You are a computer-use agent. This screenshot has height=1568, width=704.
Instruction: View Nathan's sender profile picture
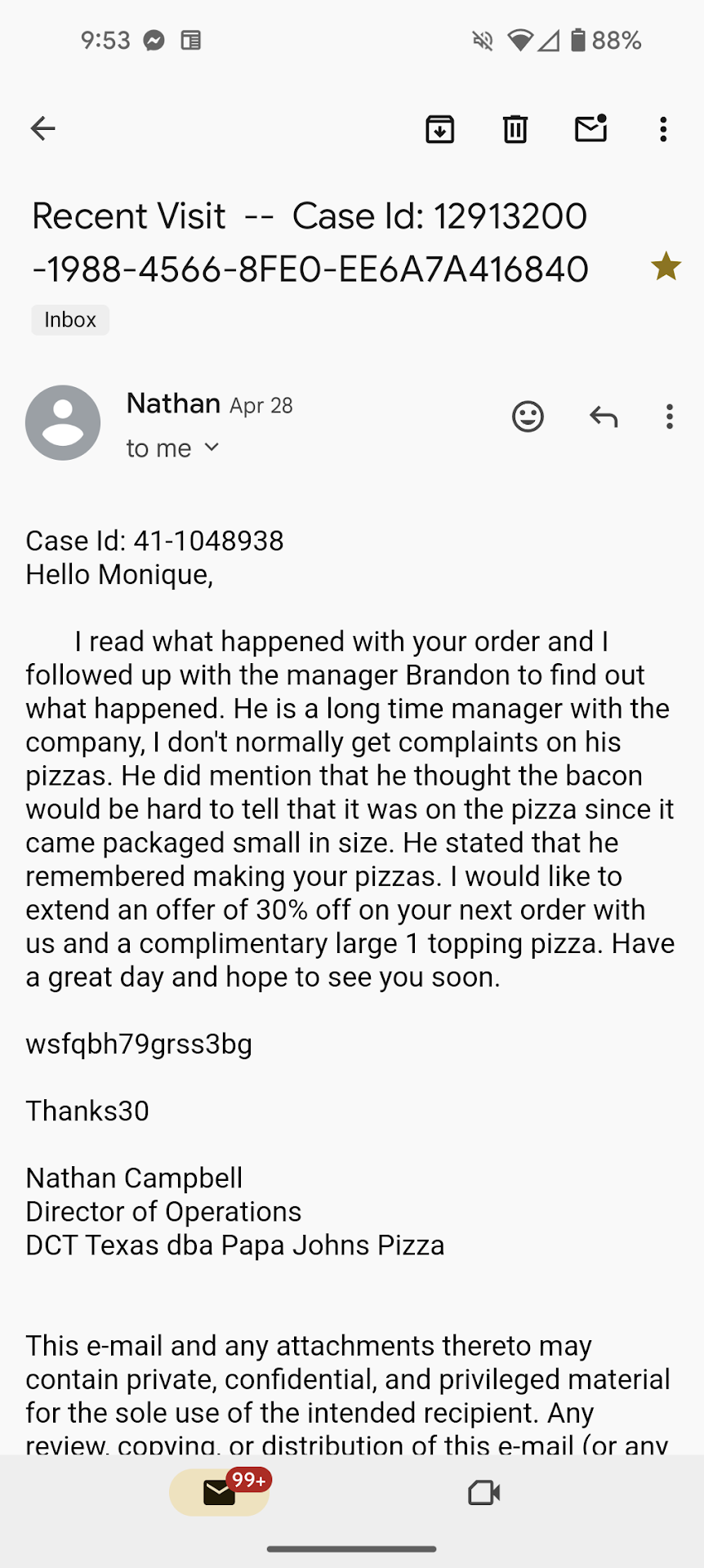63,422
